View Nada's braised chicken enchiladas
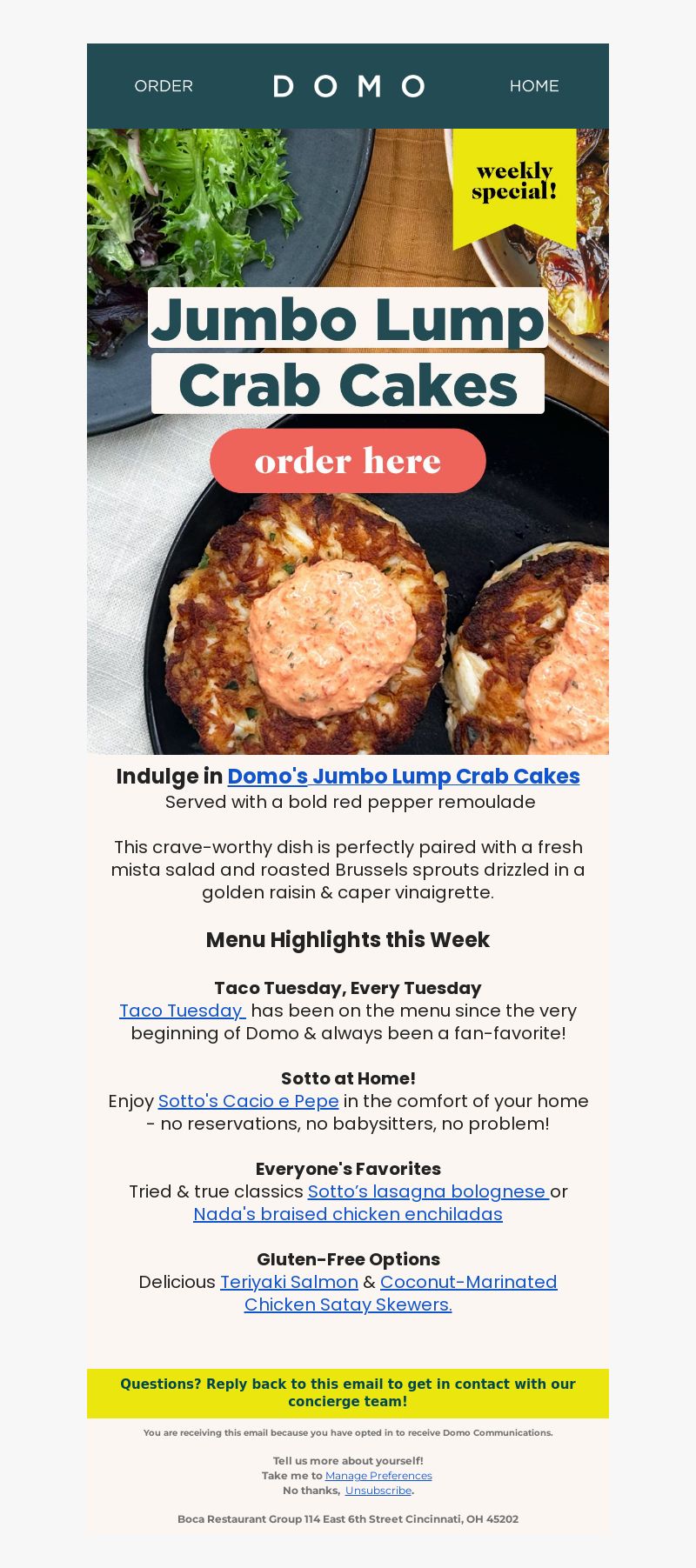The image size is (696, 1568). pos(348,1214)
